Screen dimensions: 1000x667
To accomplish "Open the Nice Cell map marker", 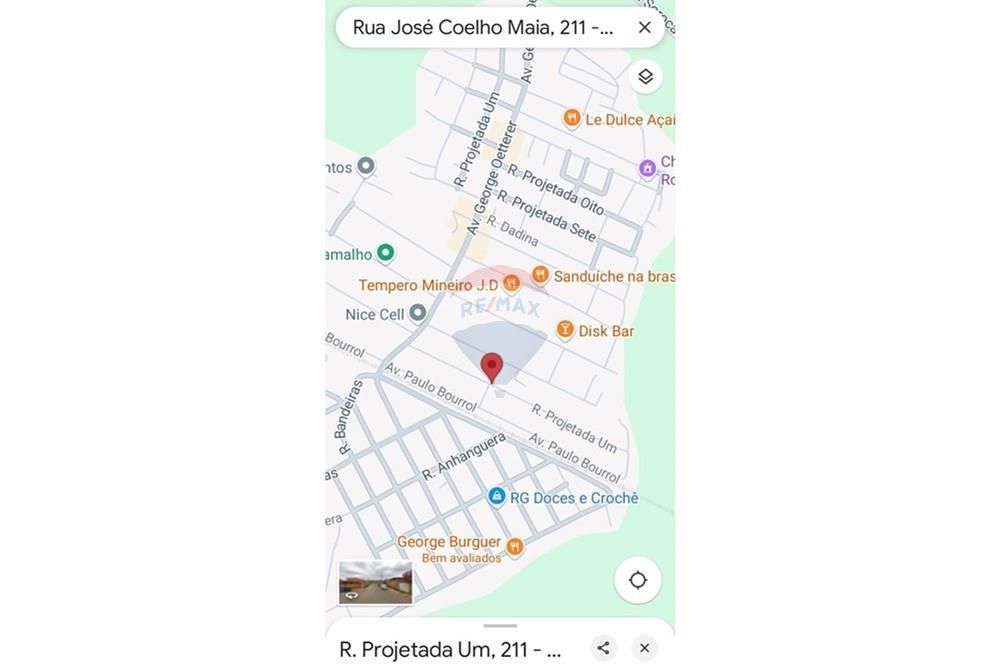I will tap(418, 314).
